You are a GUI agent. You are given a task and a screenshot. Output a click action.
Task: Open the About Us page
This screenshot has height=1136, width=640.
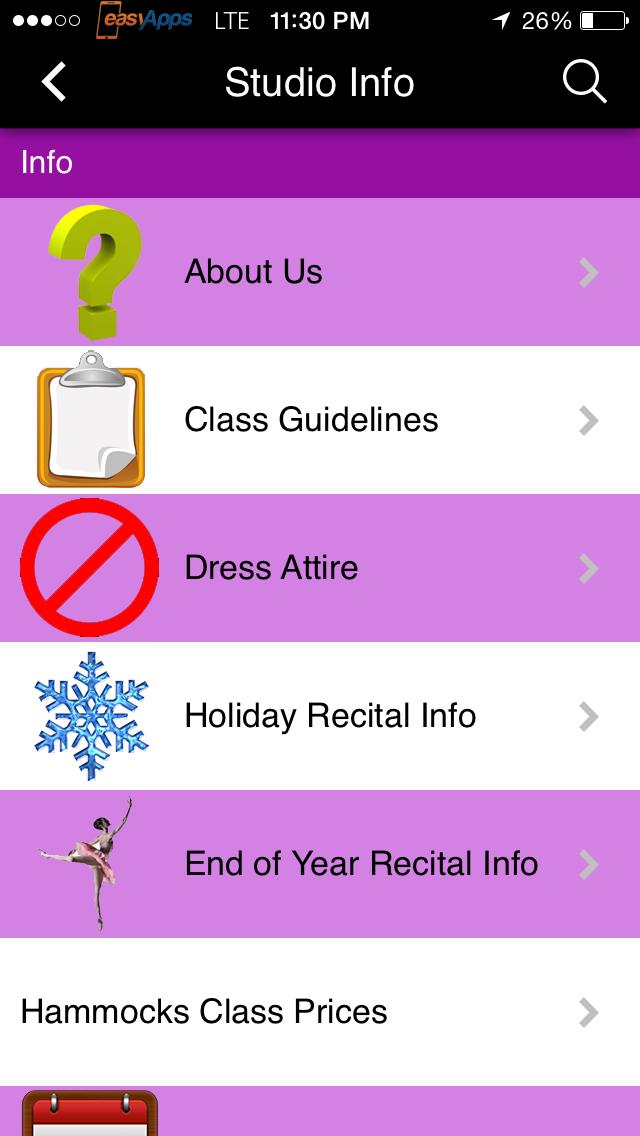pyautogui.click(x=320, y=272)
